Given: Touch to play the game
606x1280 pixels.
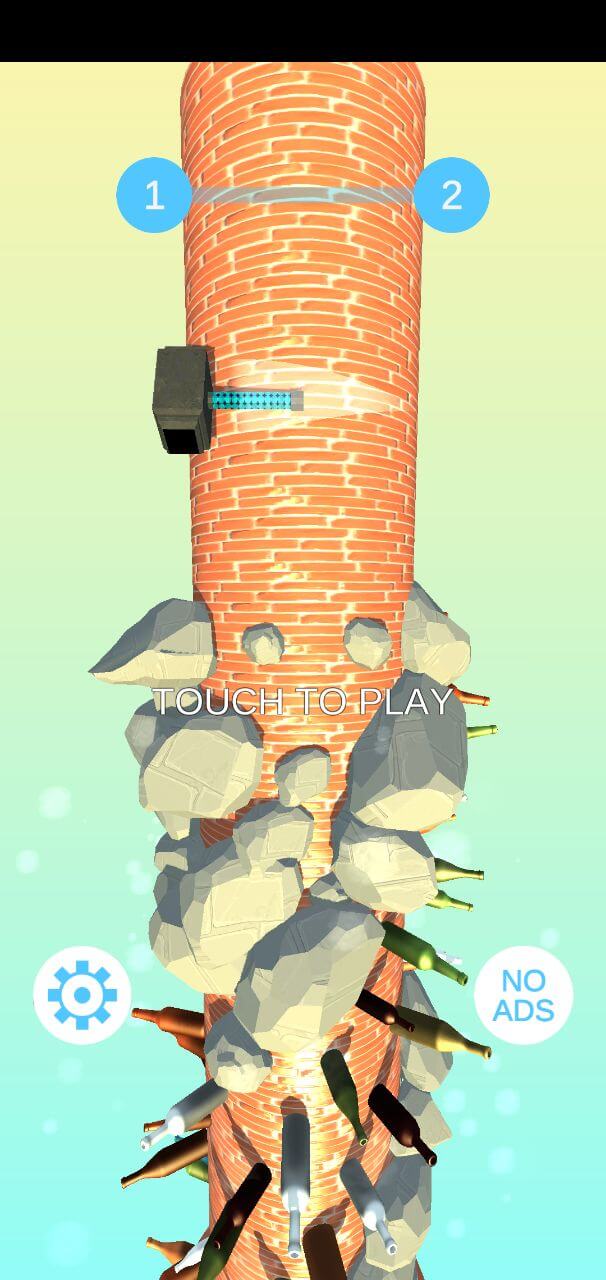Looking at the screenshot, I should [303, 701].
